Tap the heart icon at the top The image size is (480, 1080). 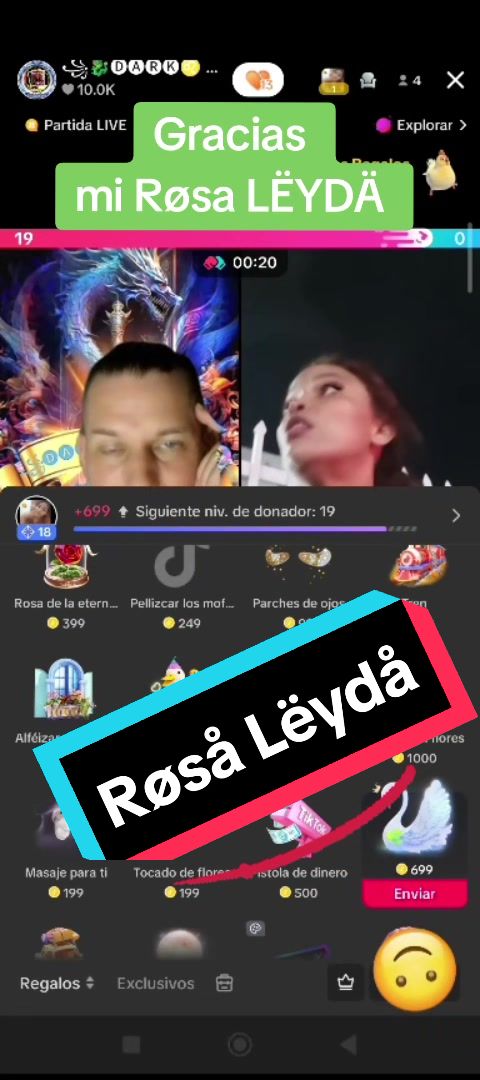click(x=258, y=81)
